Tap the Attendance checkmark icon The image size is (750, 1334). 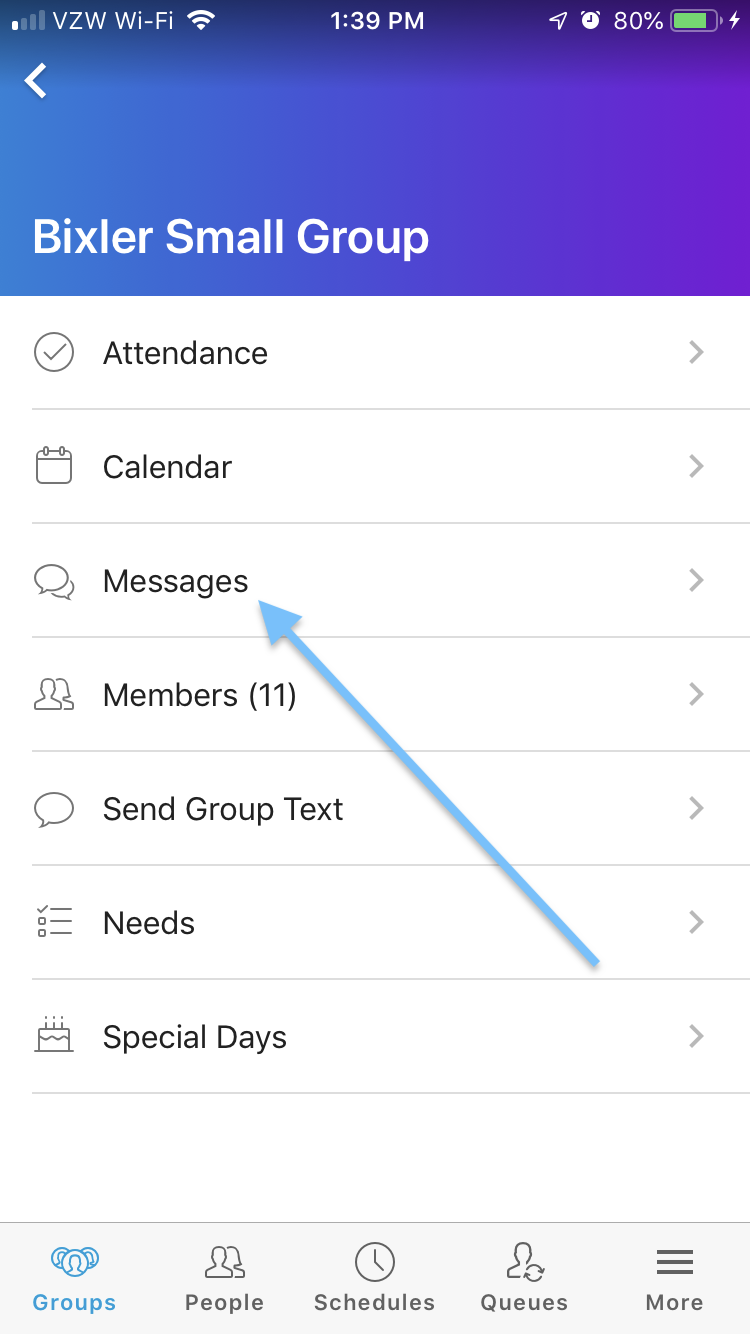pyautogui.click(x=54, y=352)
